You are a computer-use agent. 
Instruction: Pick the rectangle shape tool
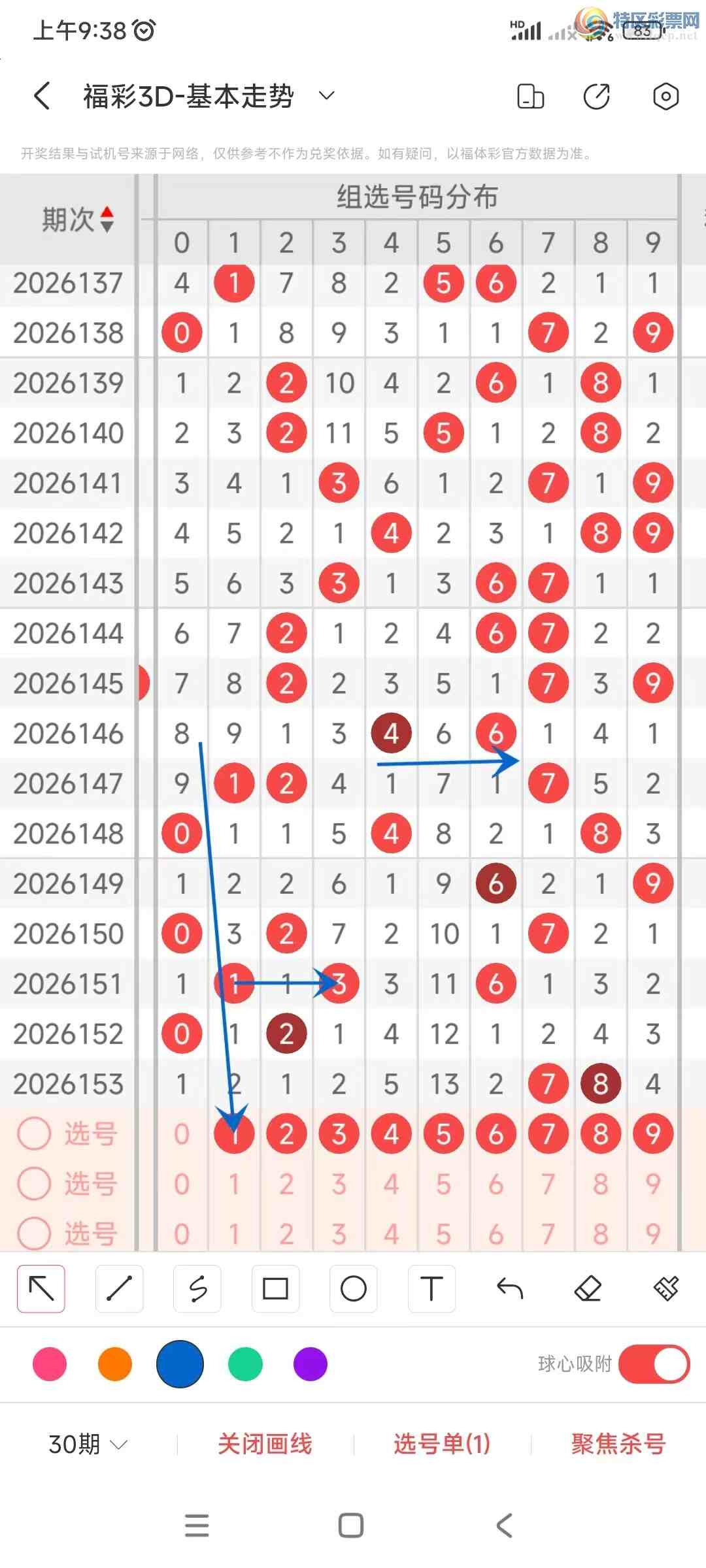coord(275,1288)
